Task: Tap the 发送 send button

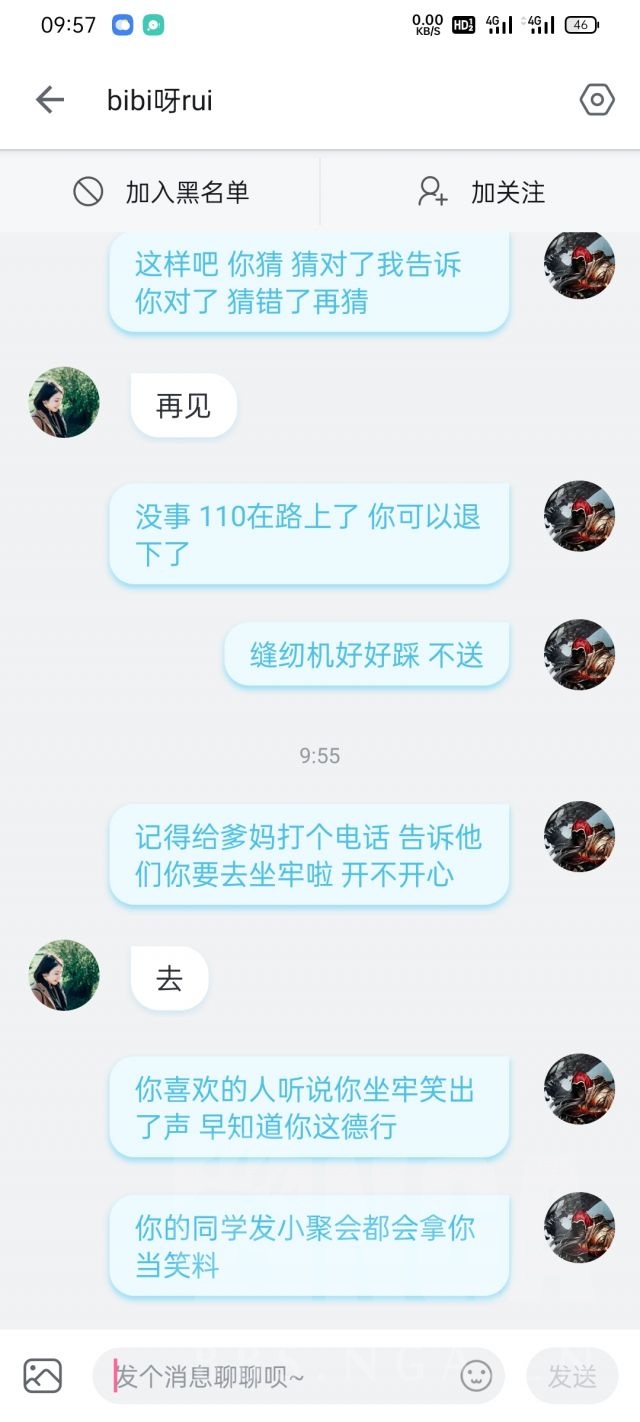Action: (572, 1376)
